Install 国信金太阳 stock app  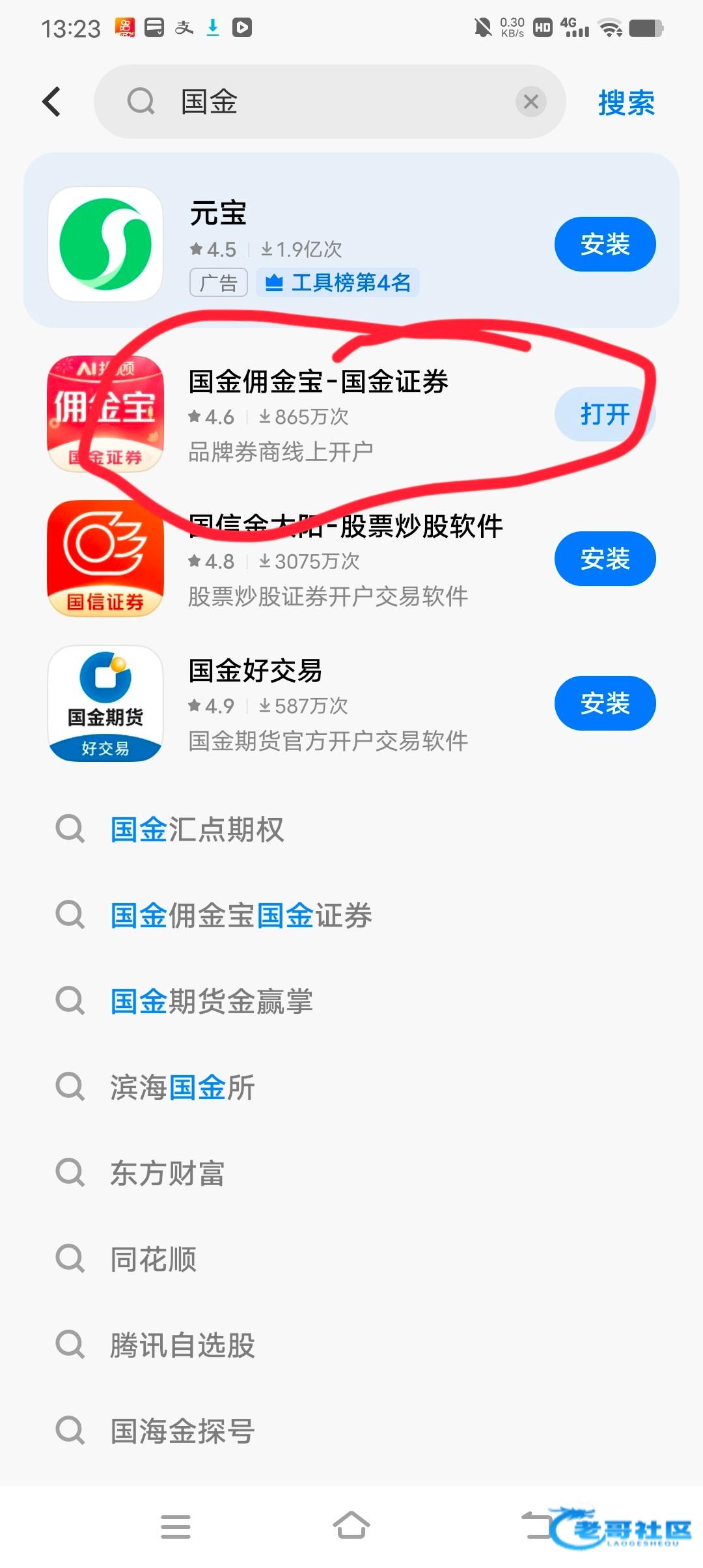coord(604,559)
